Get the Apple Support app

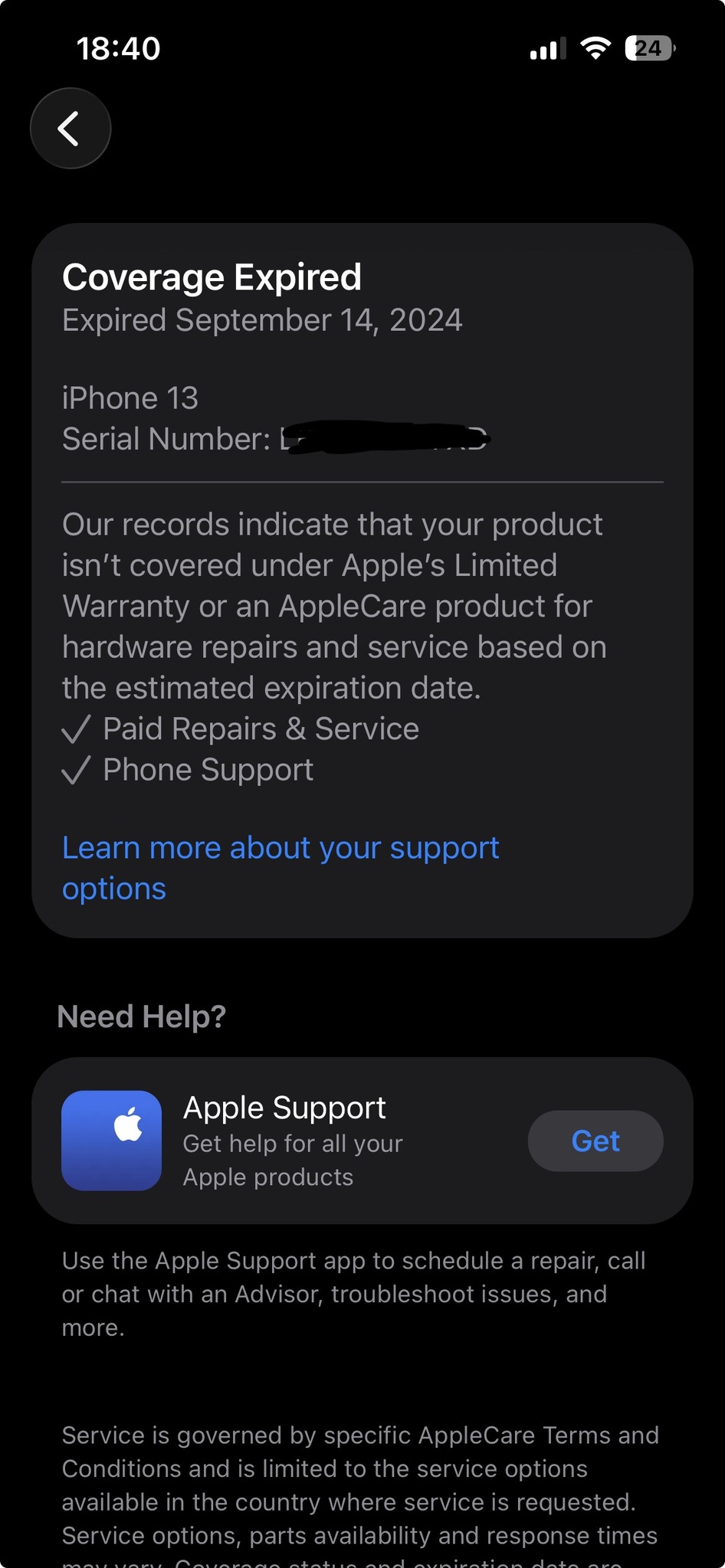(x=595, y=1141)
